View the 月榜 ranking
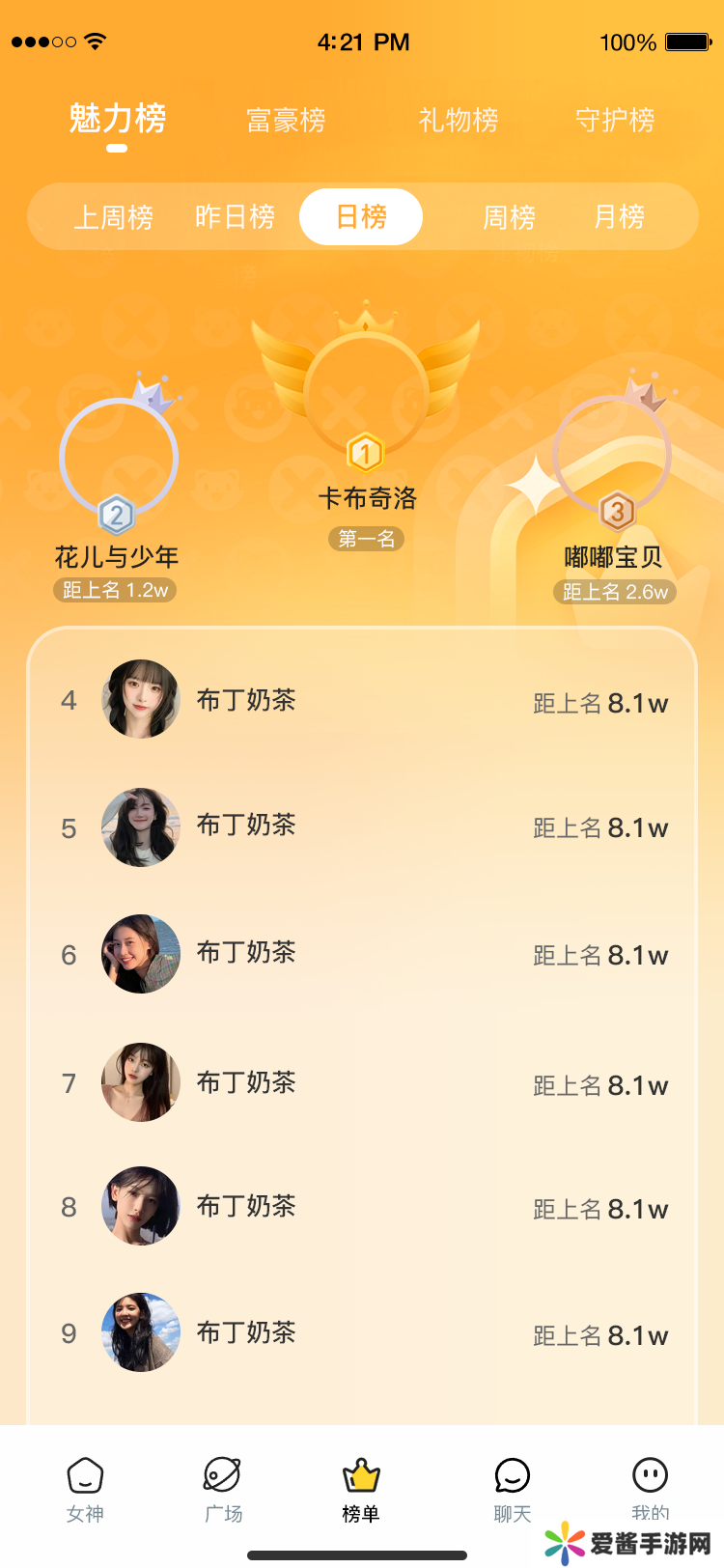This screenshot has height=1568, width=724. click(619, 217)
